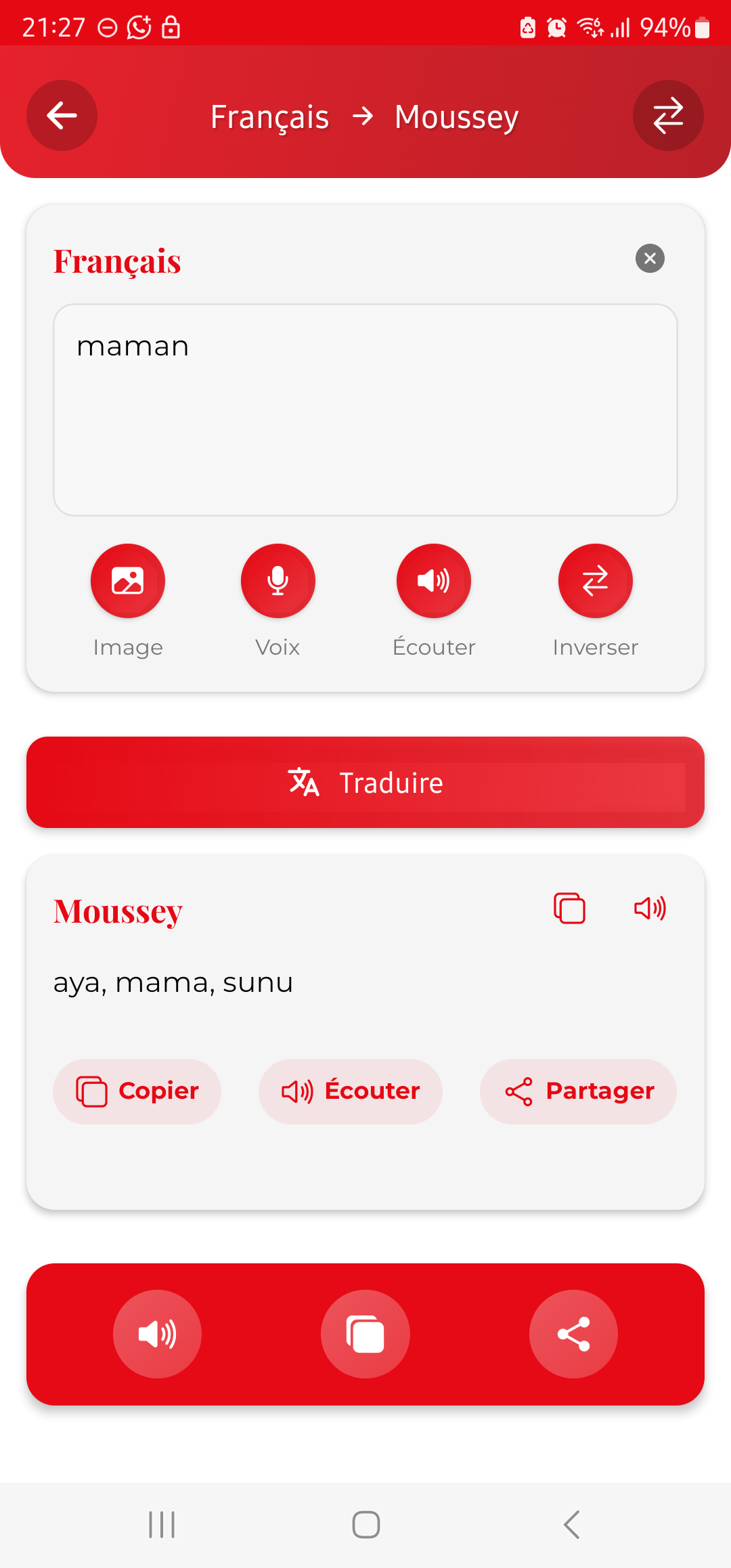
Task: Tap the Partager chip below the translation
Action: [577, 1091]
